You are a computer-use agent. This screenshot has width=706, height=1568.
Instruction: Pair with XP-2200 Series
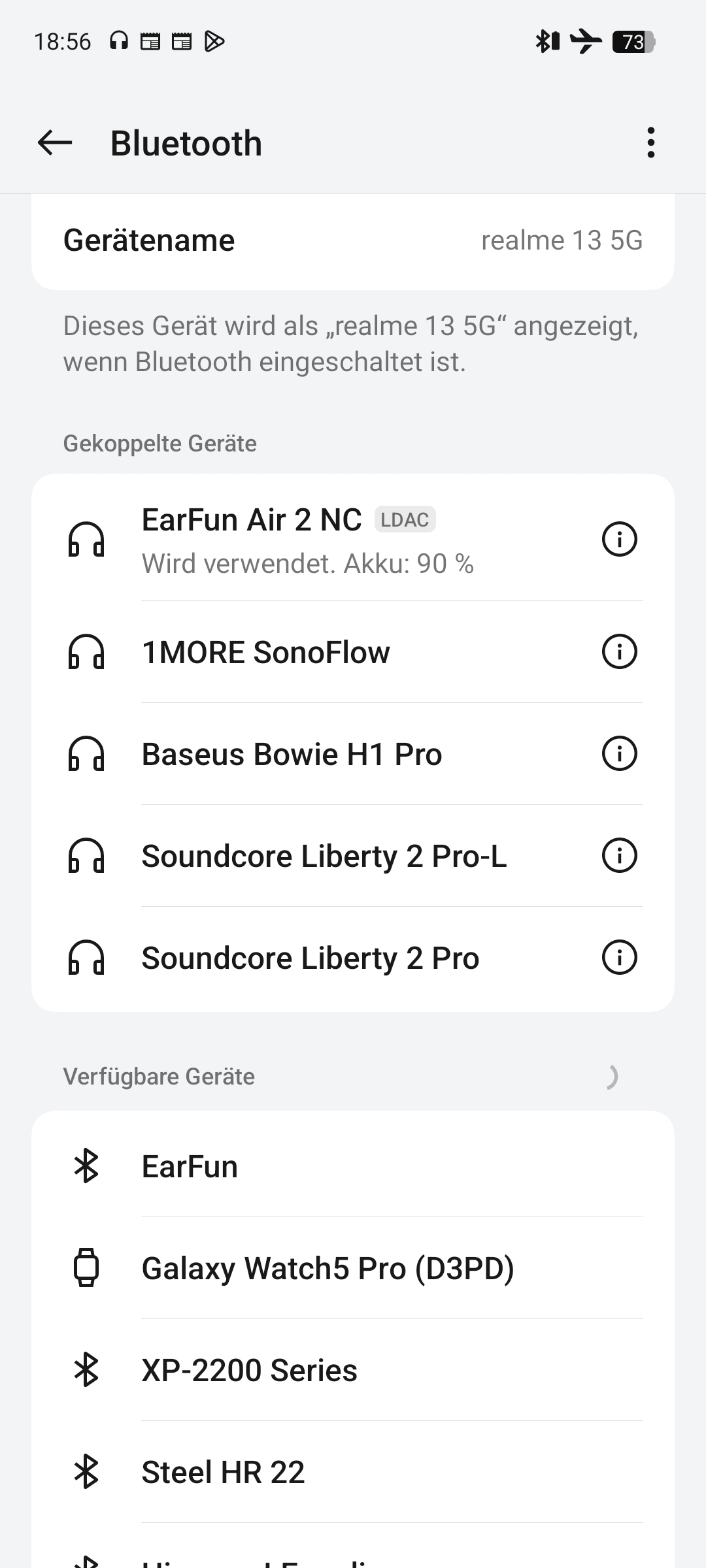[353, 1370]
